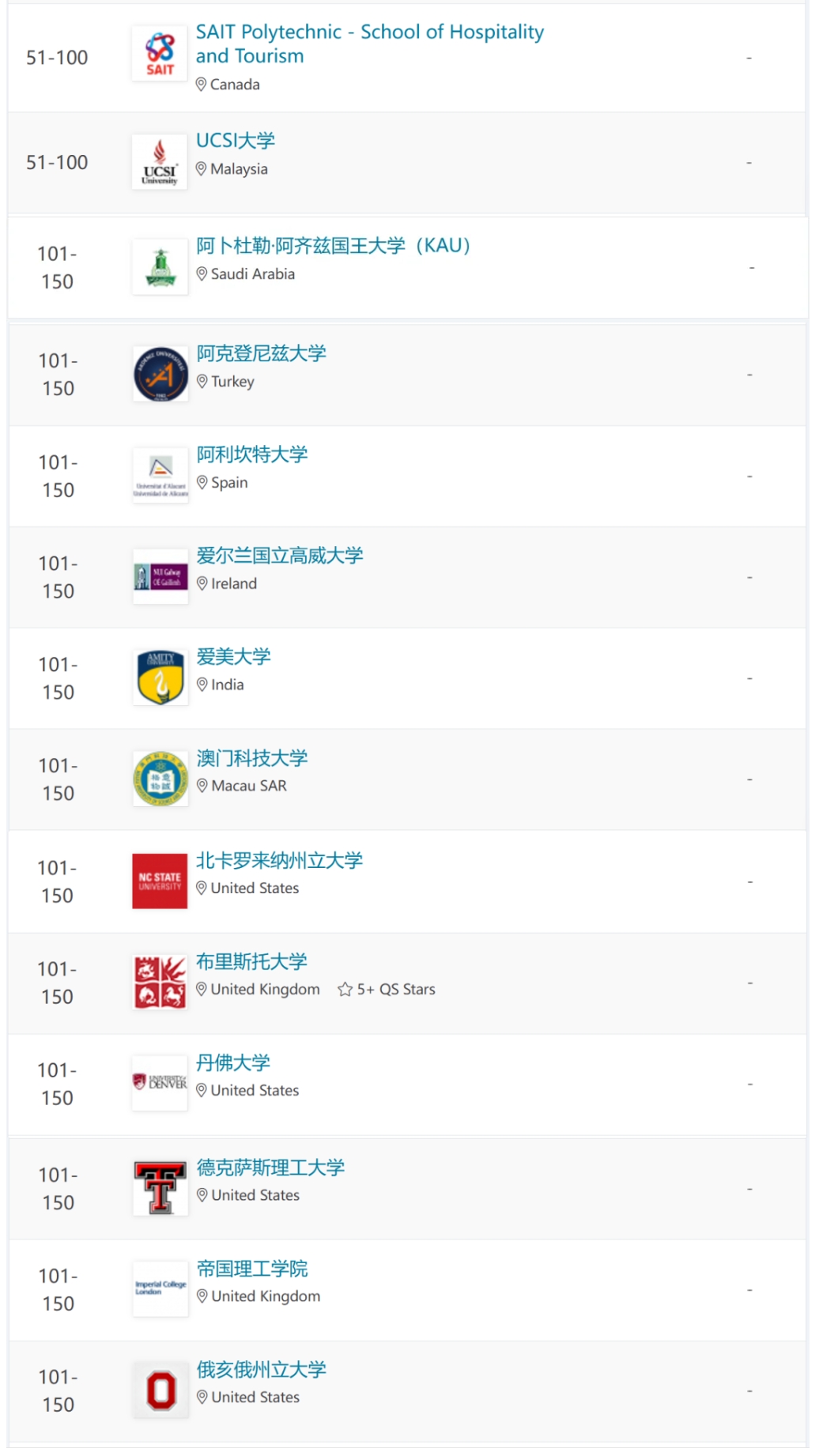819x1456 pixels.
Task: View 俄亥俄州立大学 profile
Action: point(261,1370)
